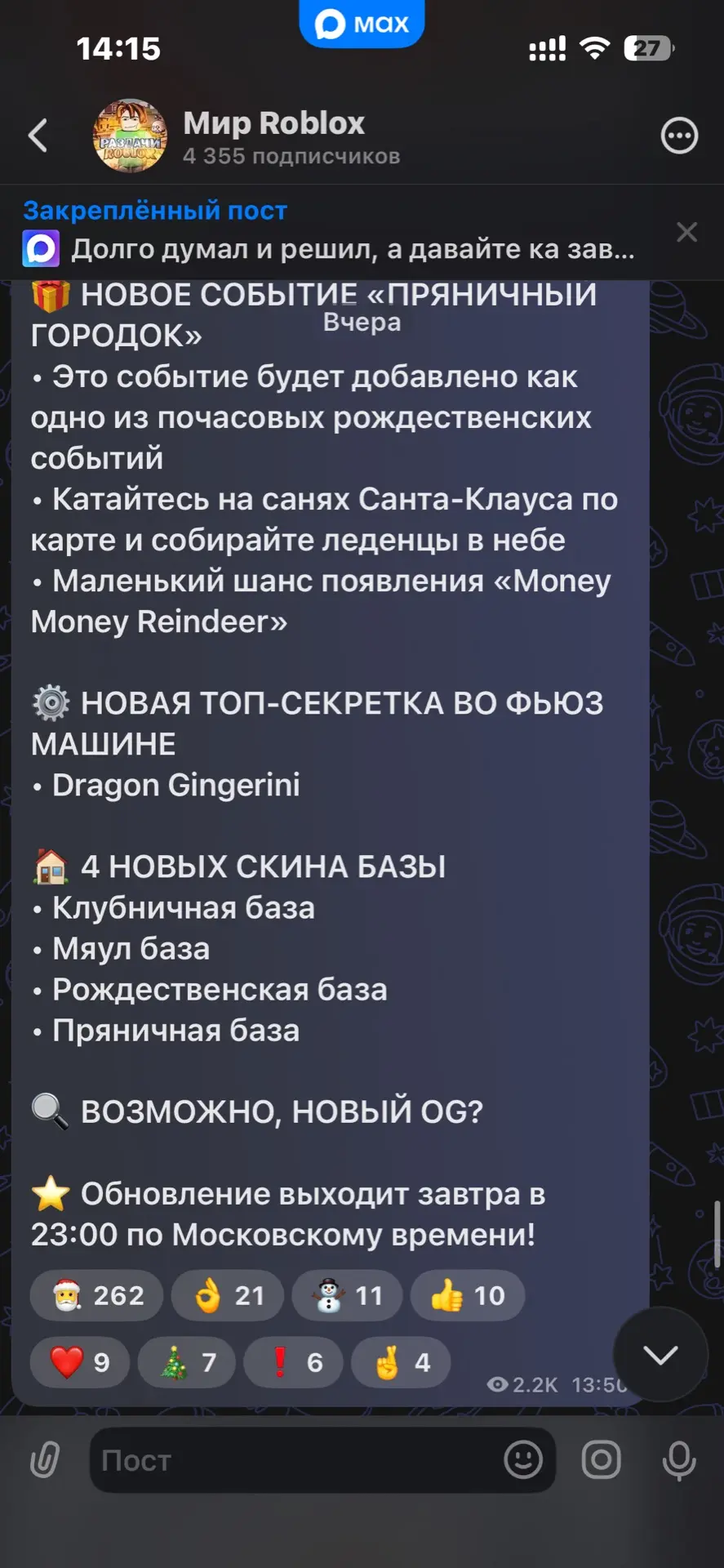Add the Santa reaction with 262
Image resolution: width=724 pixels, height=1568 pixels.
[97, 1296]
